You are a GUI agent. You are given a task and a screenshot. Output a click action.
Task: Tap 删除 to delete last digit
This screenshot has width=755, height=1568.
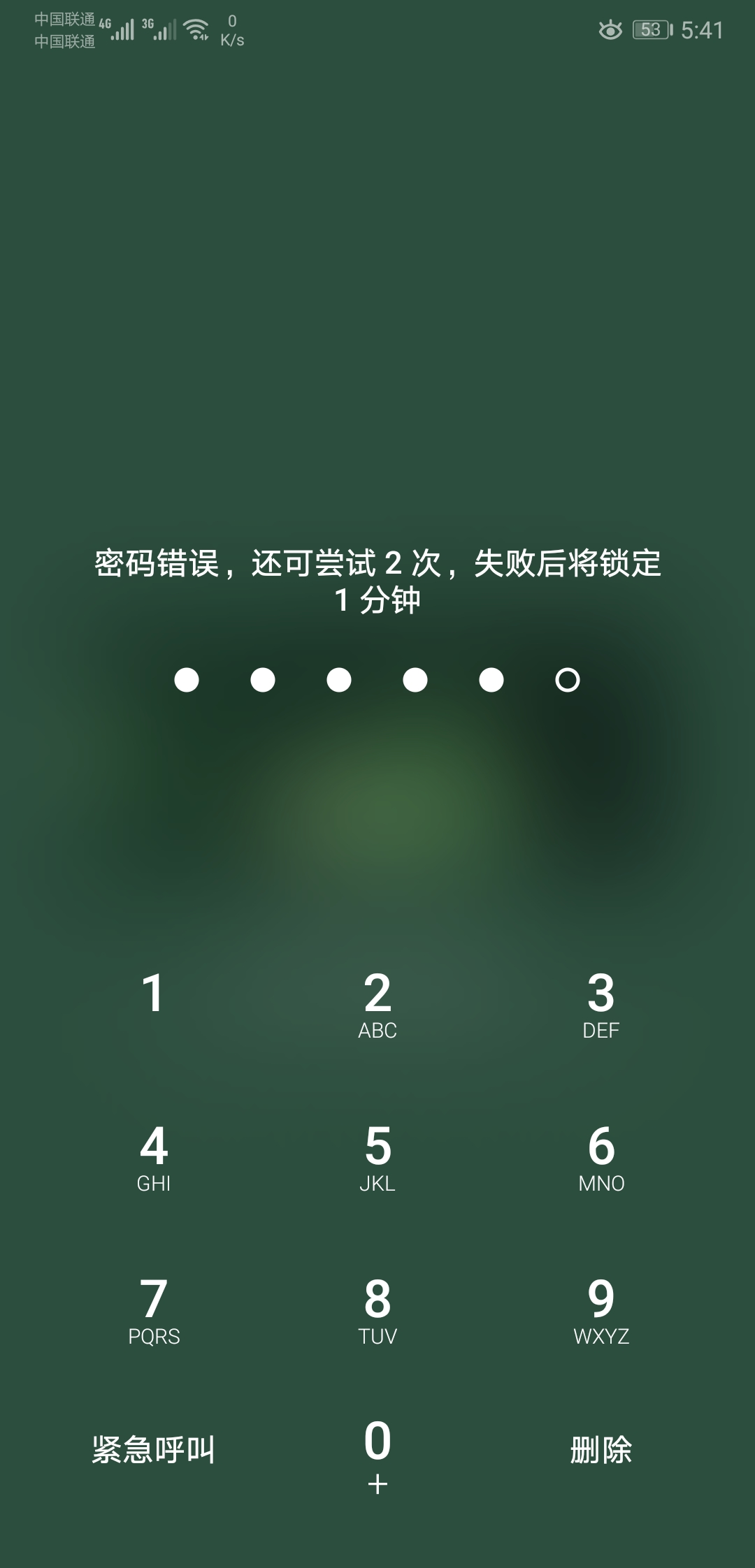(x=601, y=1450)
